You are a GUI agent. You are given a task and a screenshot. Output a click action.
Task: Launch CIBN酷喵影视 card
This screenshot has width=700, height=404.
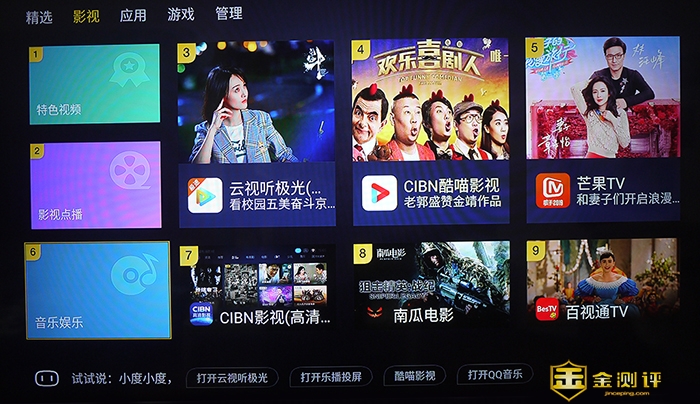pyautogui.click(x=431, y=132)
